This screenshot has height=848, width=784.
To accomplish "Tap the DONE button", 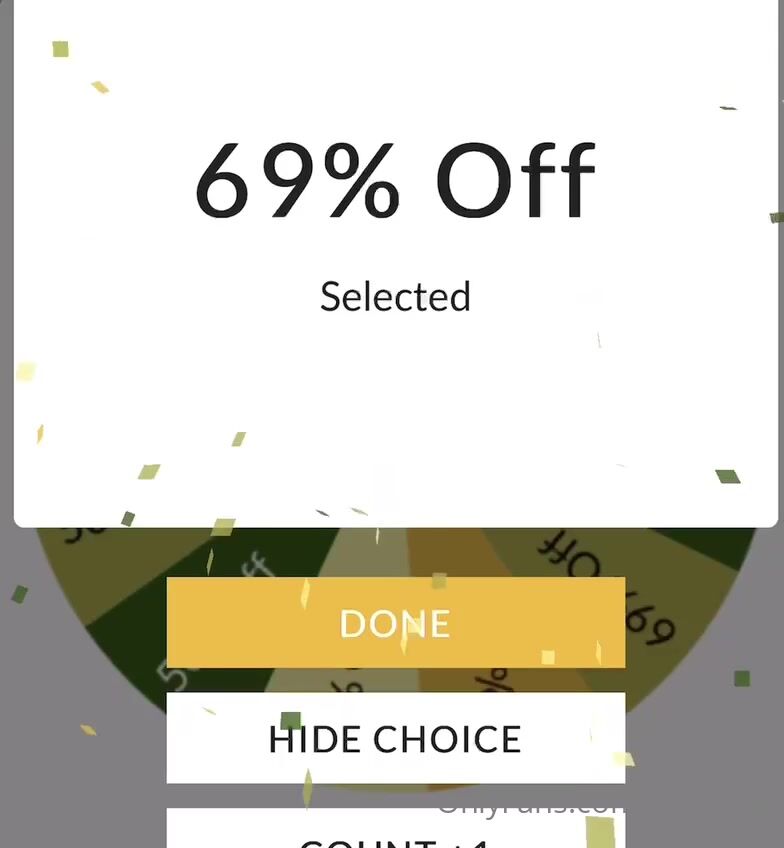I will click(395, 622).
